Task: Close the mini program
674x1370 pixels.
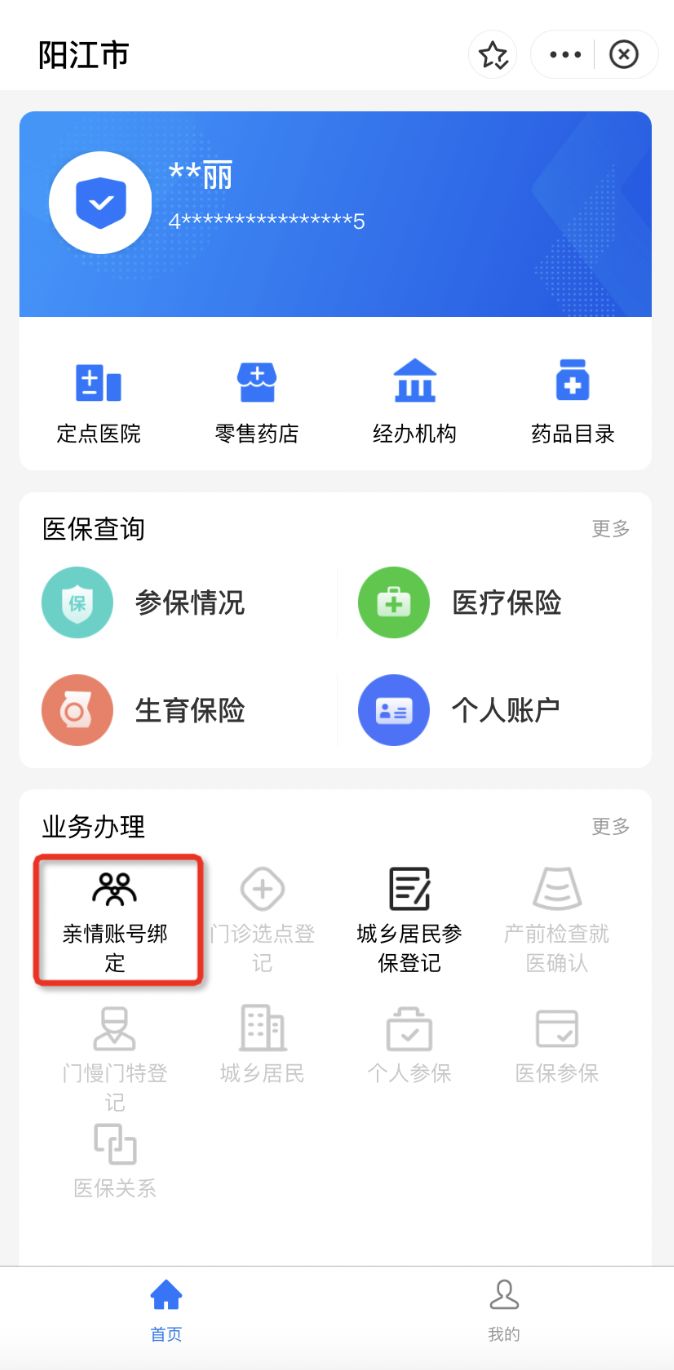Action: (x=624, y=54)
